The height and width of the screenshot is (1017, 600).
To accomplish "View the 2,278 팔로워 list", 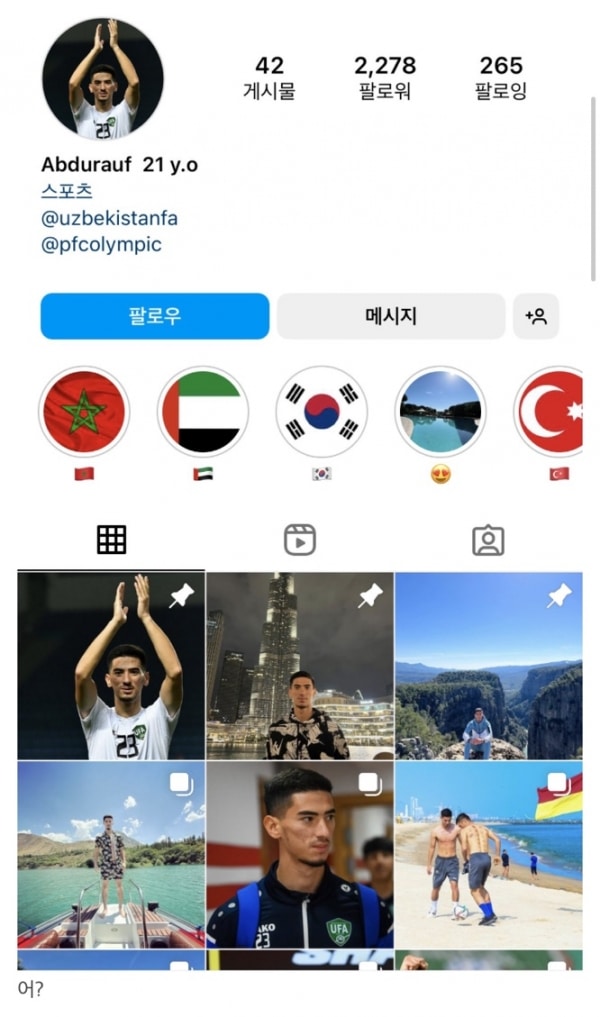I will [385, 78].
